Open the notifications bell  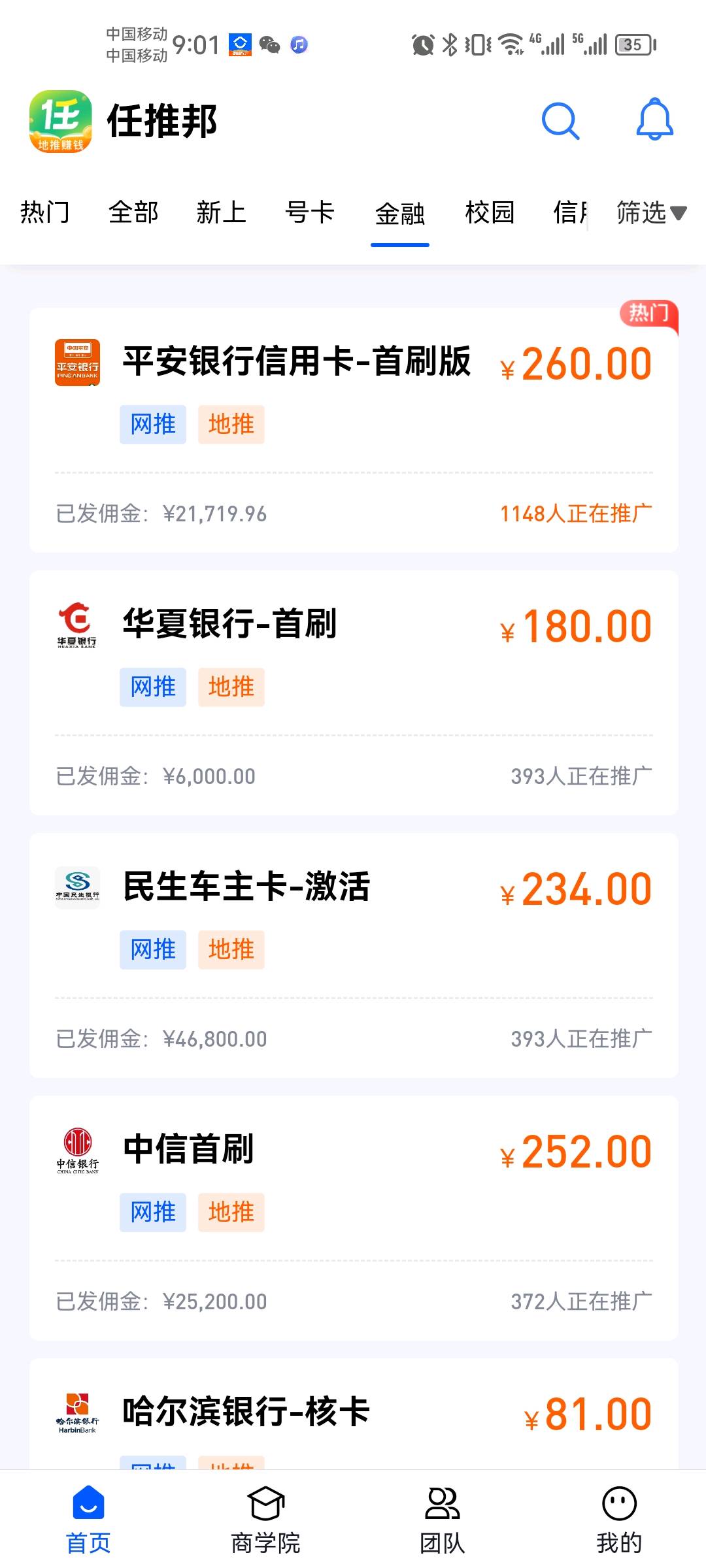coord(654,120)
